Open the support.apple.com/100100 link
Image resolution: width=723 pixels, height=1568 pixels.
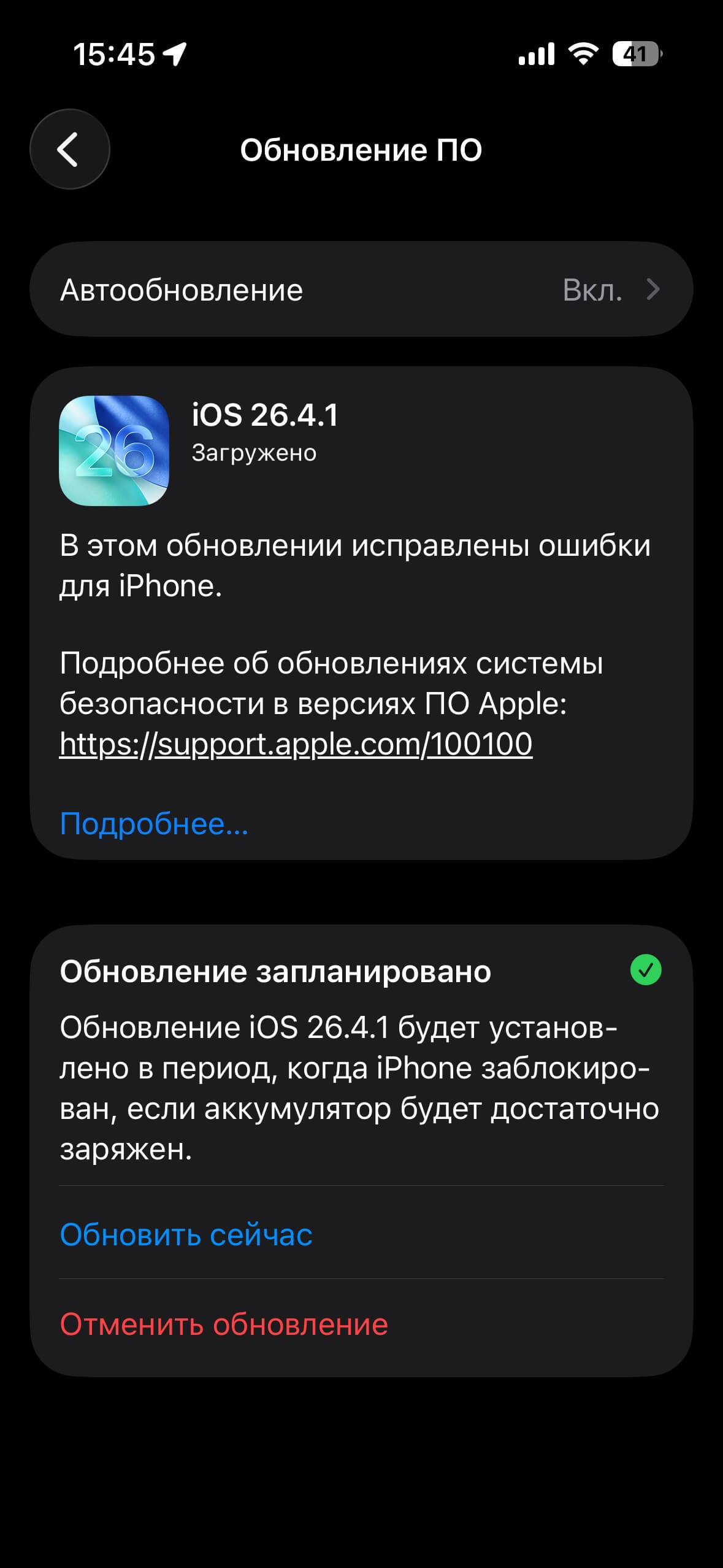[296, 744]
